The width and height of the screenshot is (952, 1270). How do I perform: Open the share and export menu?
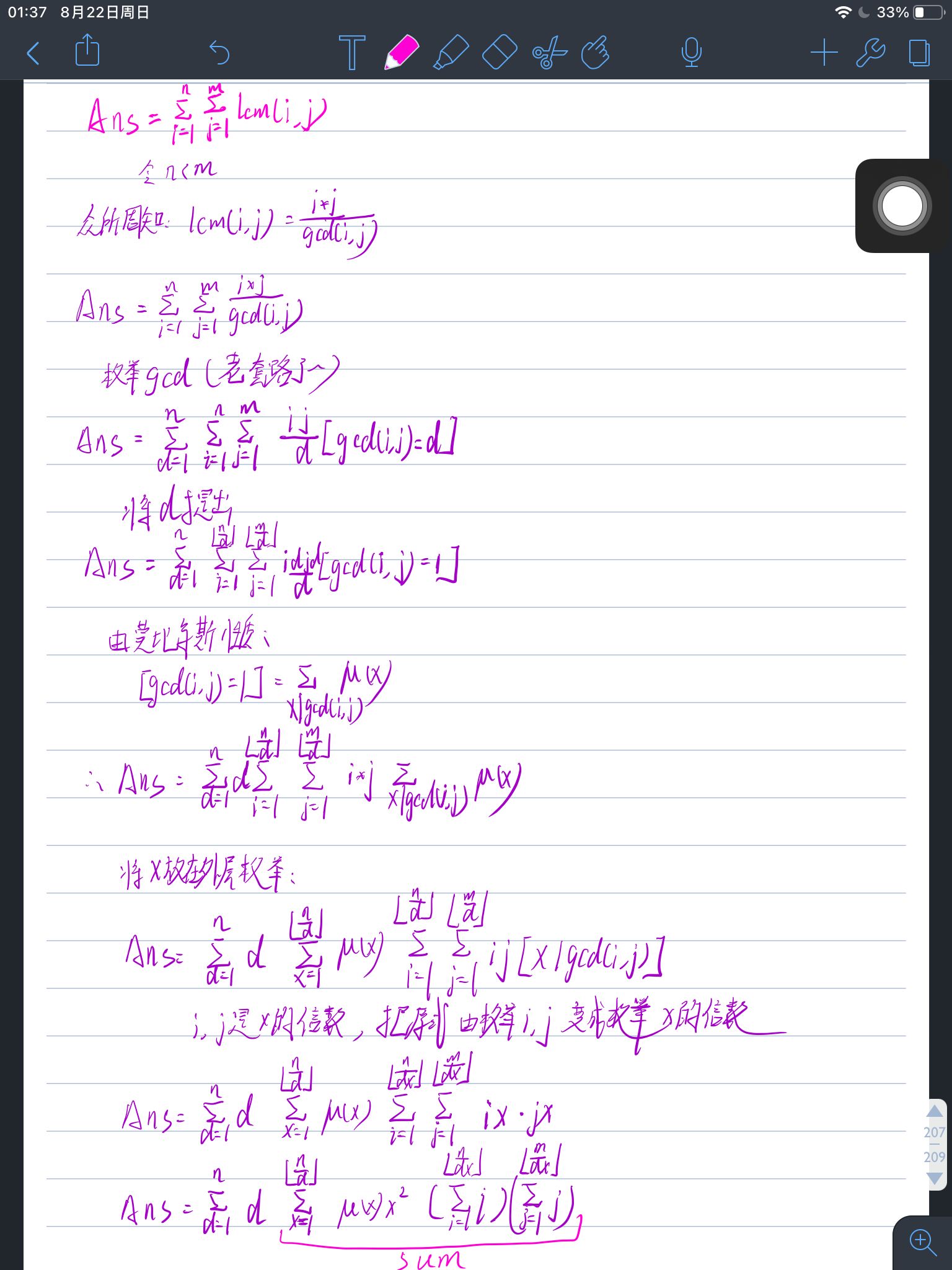click(x=87, y=51)
